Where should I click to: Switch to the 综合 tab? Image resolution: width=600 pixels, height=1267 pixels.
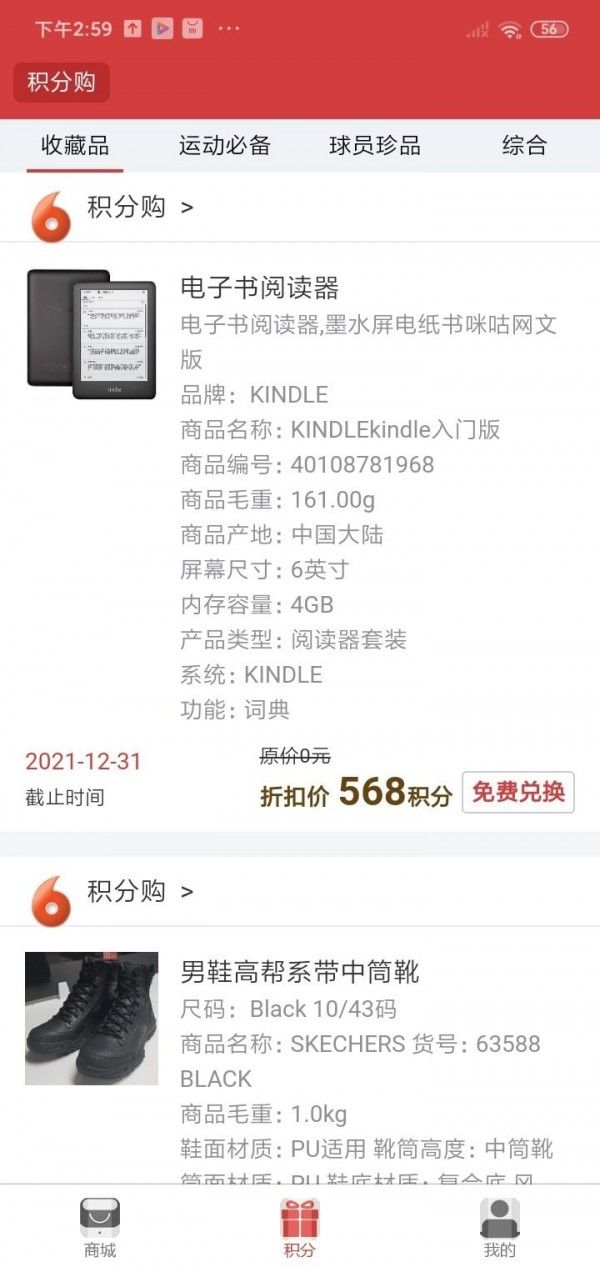(524, 146)
